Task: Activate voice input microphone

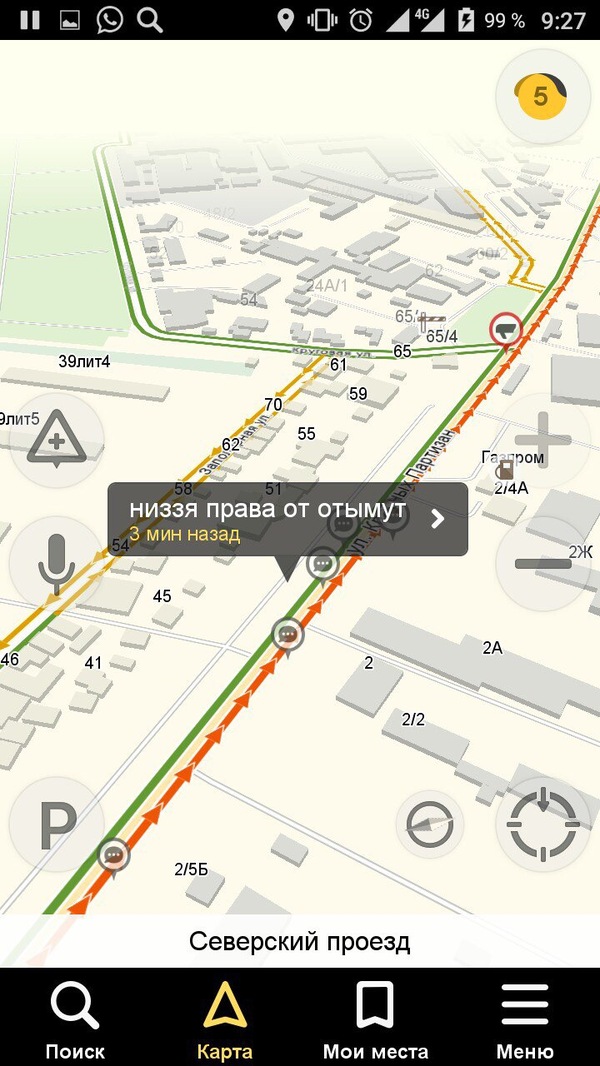Action: 56,561
